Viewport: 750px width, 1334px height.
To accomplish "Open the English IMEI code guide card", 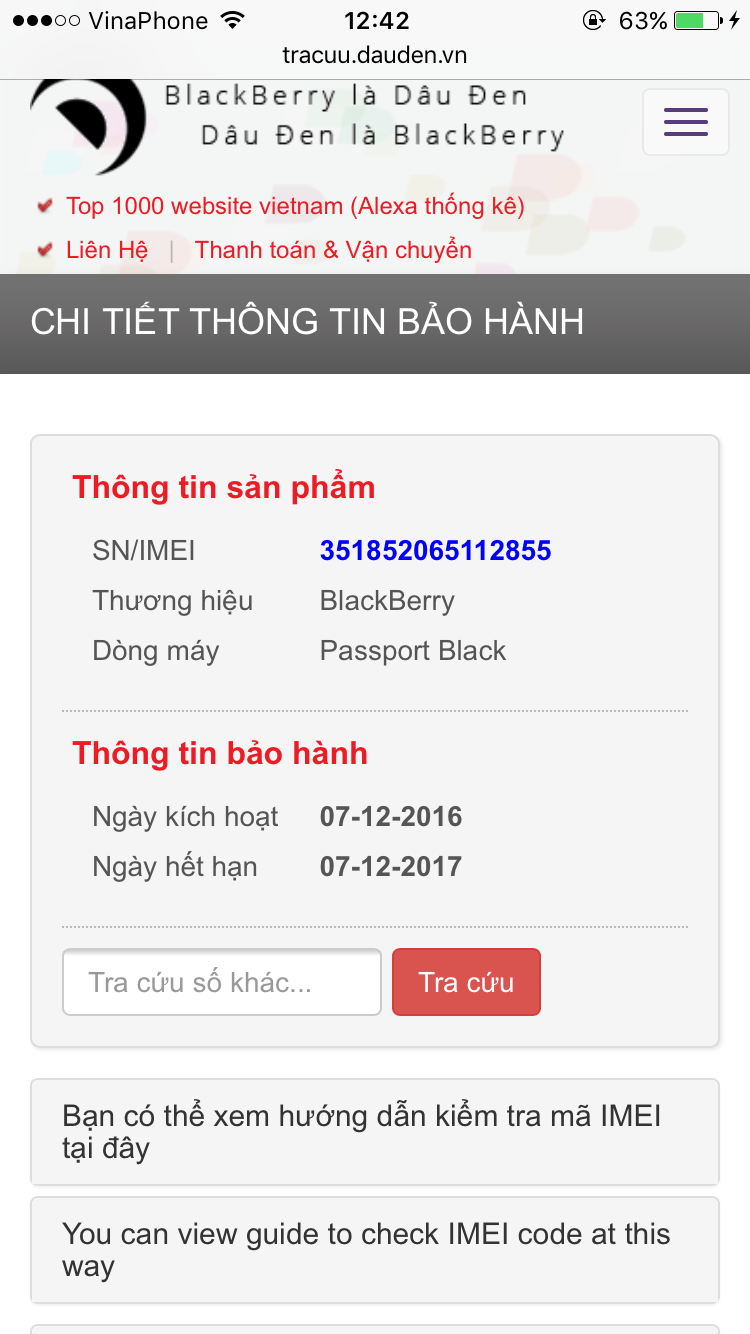I will point(375,1249).
